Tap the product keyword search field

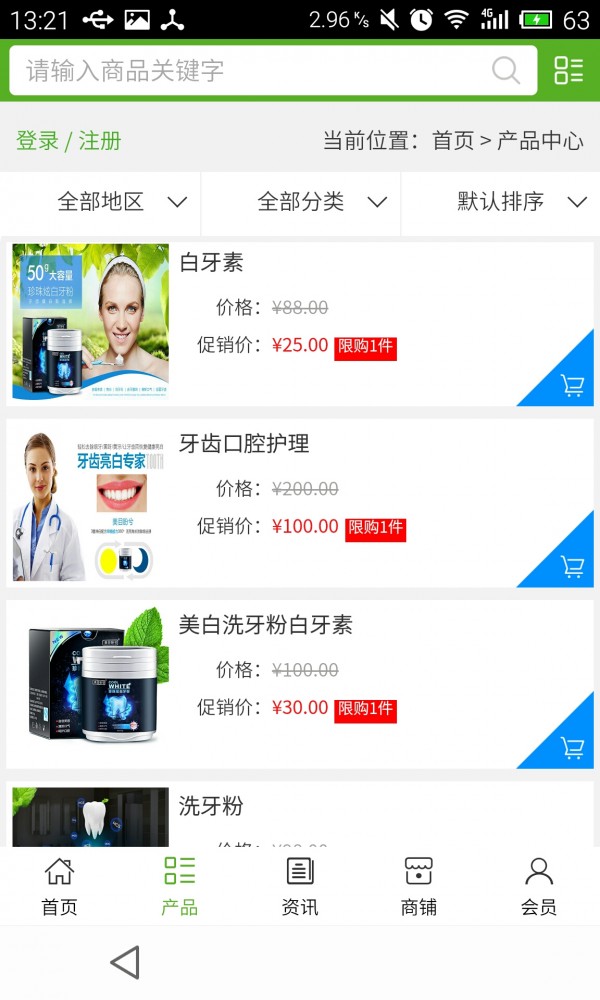coord(250,71)
